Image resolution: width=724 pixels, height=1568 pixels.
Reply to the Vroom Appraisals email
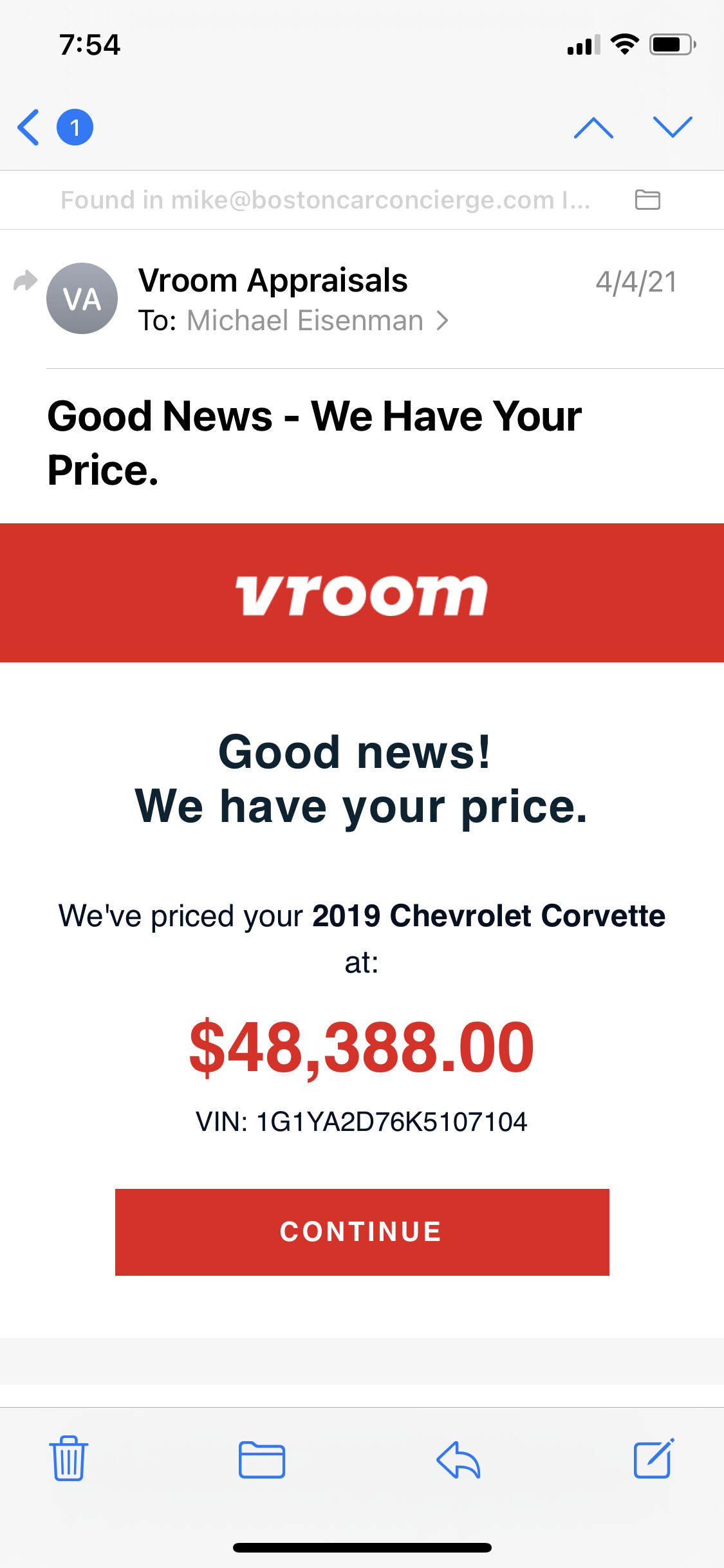[458, 1459]
